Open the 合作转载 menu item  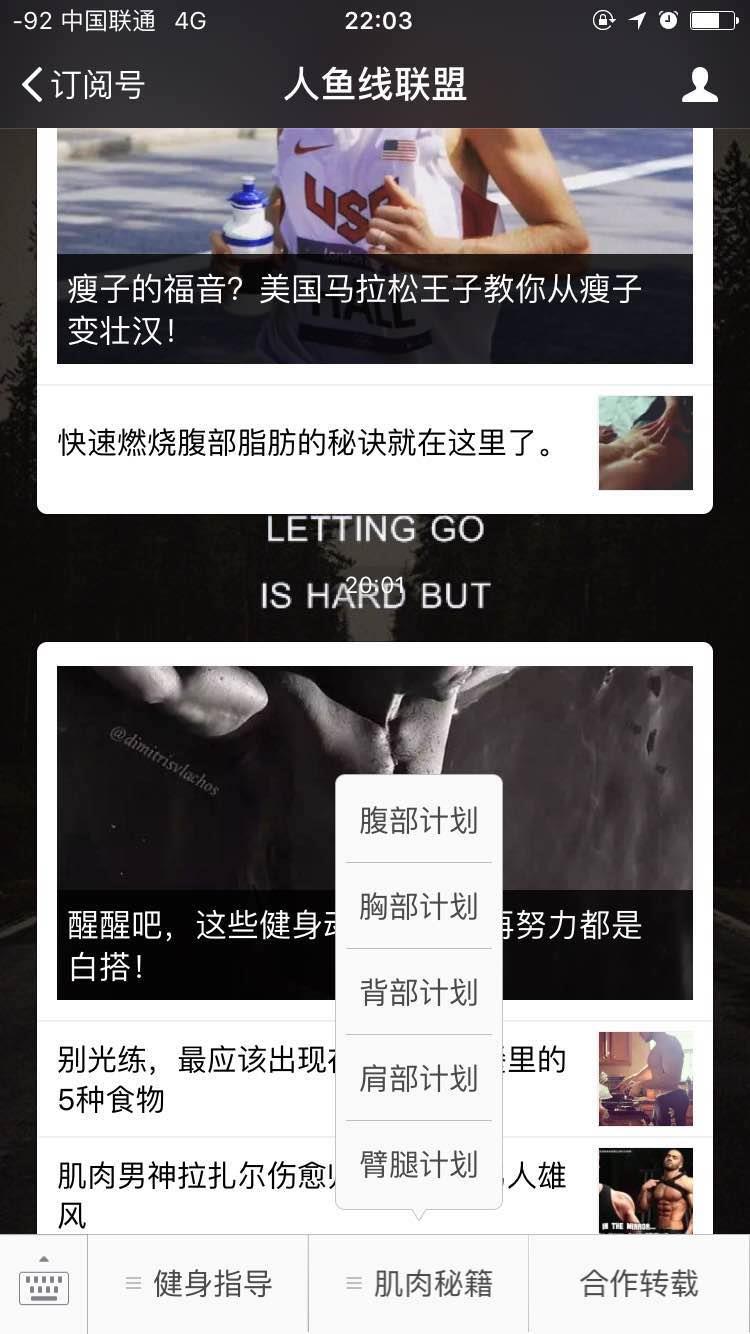[639, 1284]
